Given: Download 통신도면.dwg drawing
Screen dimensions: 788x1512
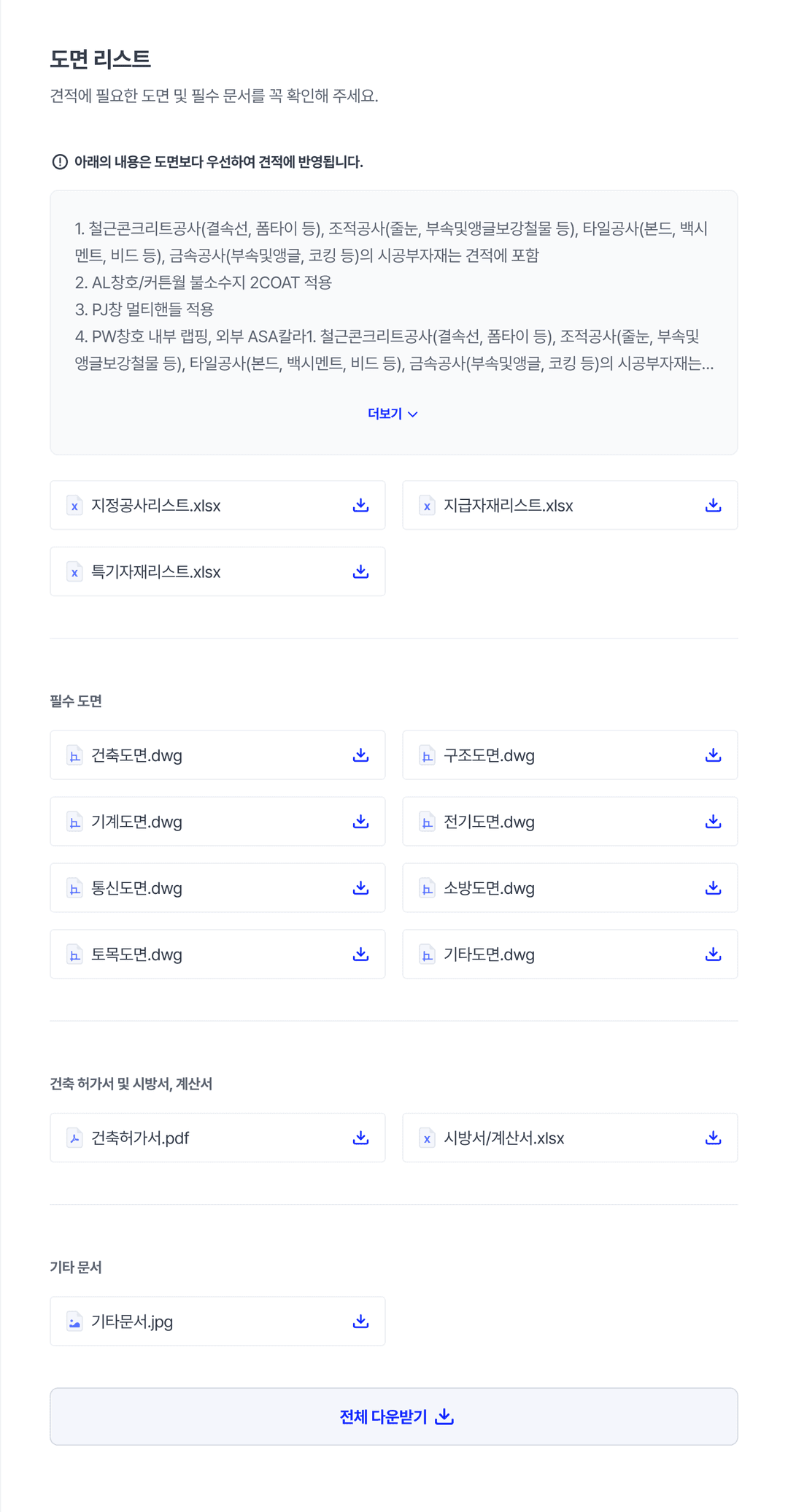Looking at the screenshot, I should pos(360,888).
